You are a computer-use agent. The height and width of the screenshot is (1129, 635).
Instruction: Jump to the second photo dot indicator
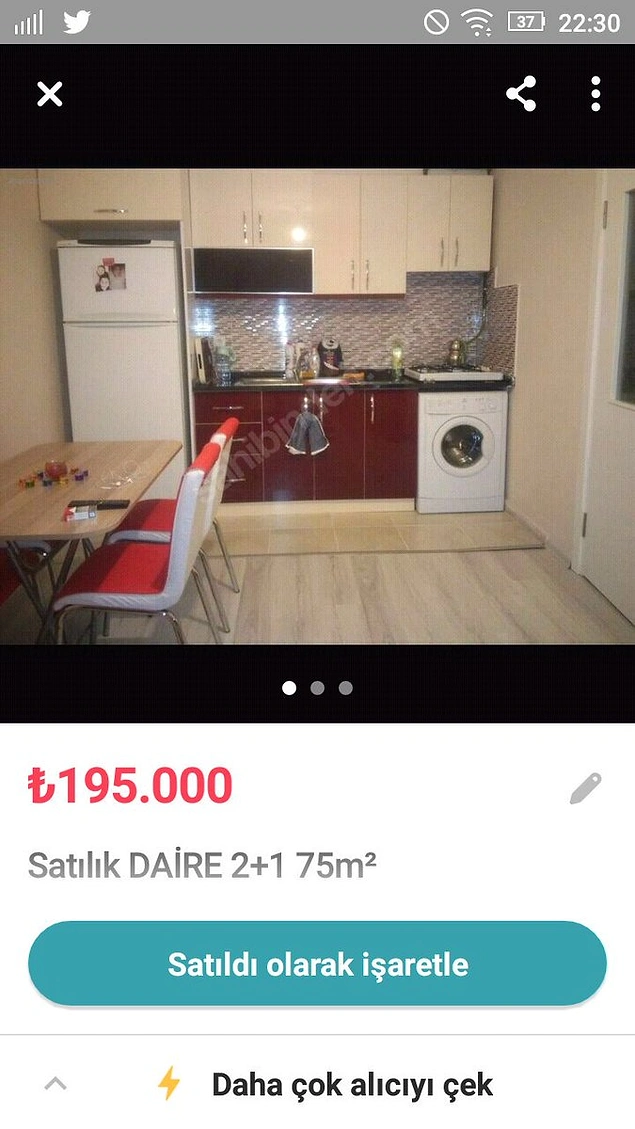318,688
